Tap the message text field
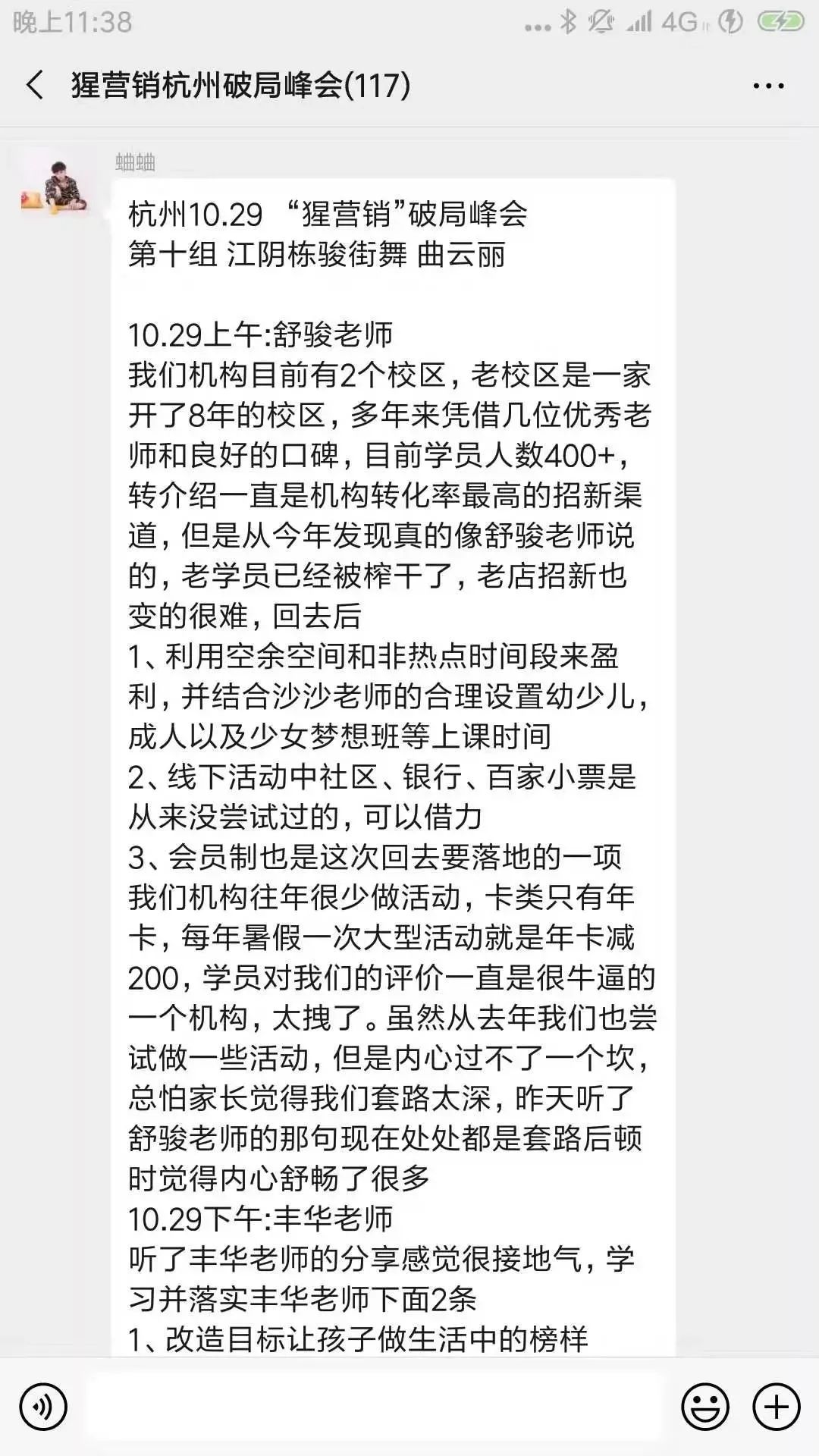The width and height of the screenshot is (819, 1456). (x=375, y=1407)
